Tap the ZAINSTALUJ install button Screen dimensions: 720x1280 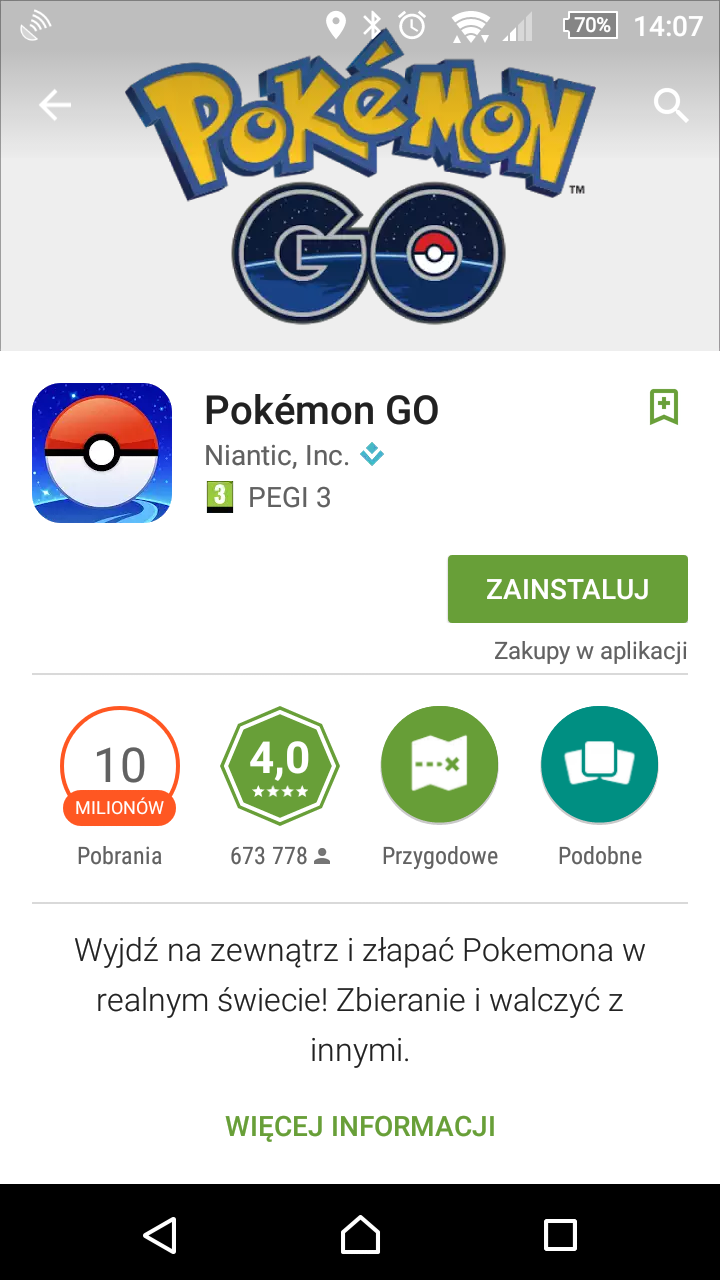(x=568, y=589)
